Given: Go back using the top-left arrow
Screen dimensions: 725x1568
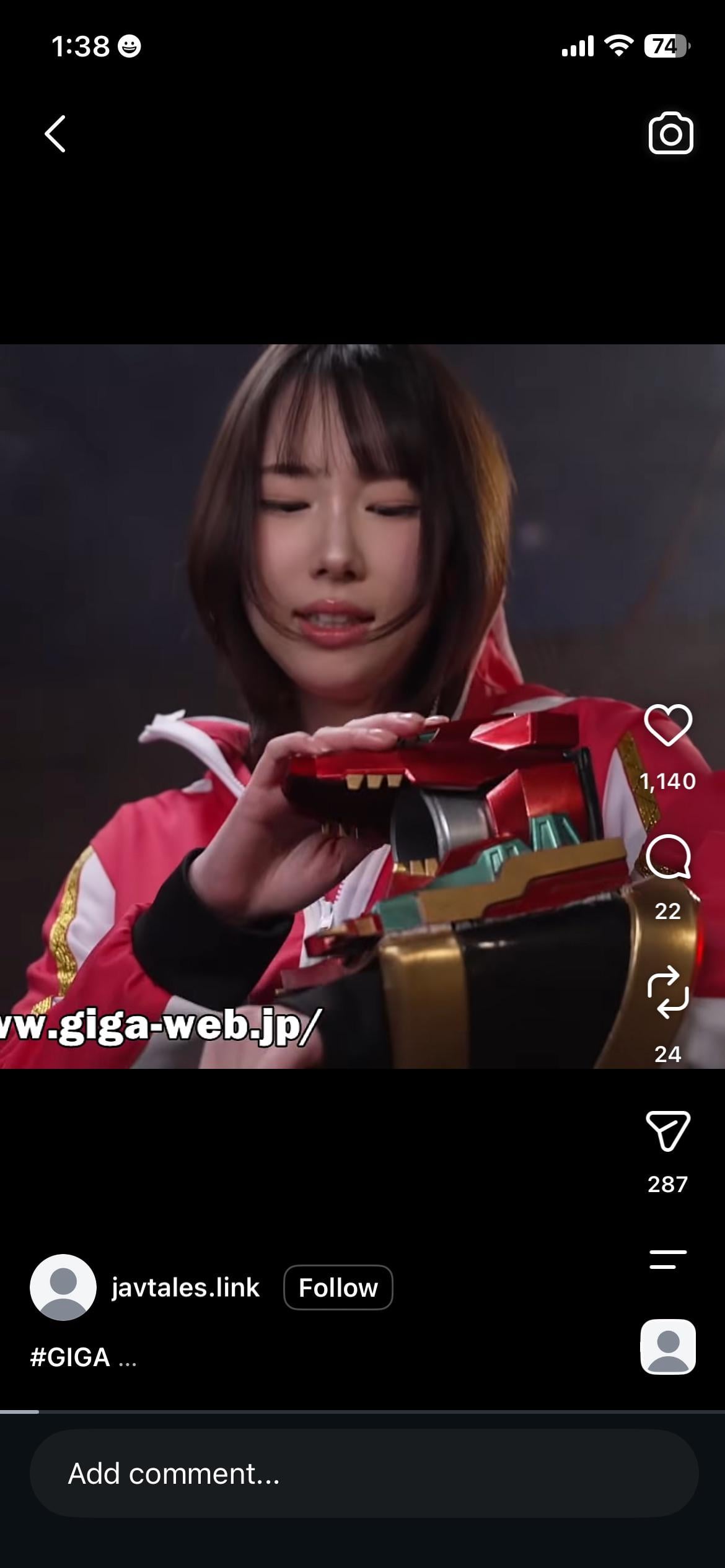Looking at the screenshot, I should point(55,134).
